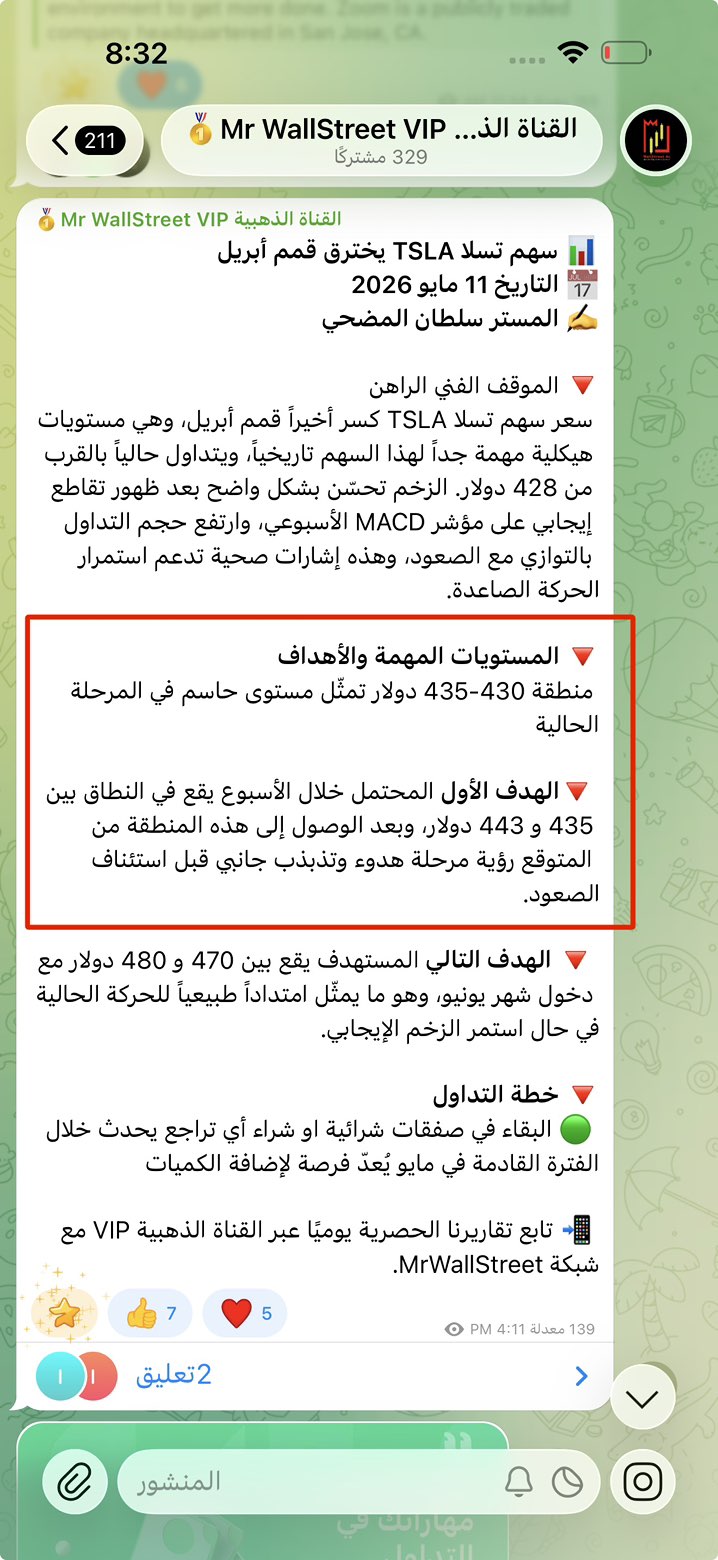Jump to latest message with down arrow
718x1560 pixels.
click(643, 1398)
